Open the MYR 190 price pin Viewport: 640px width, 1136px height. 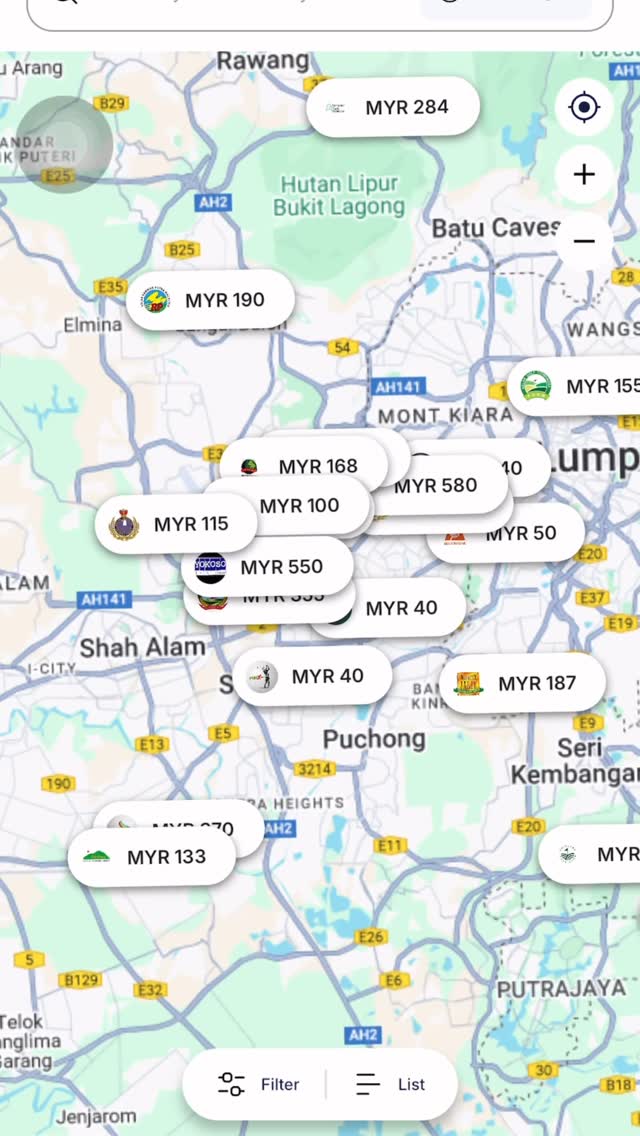coord(210,300)
